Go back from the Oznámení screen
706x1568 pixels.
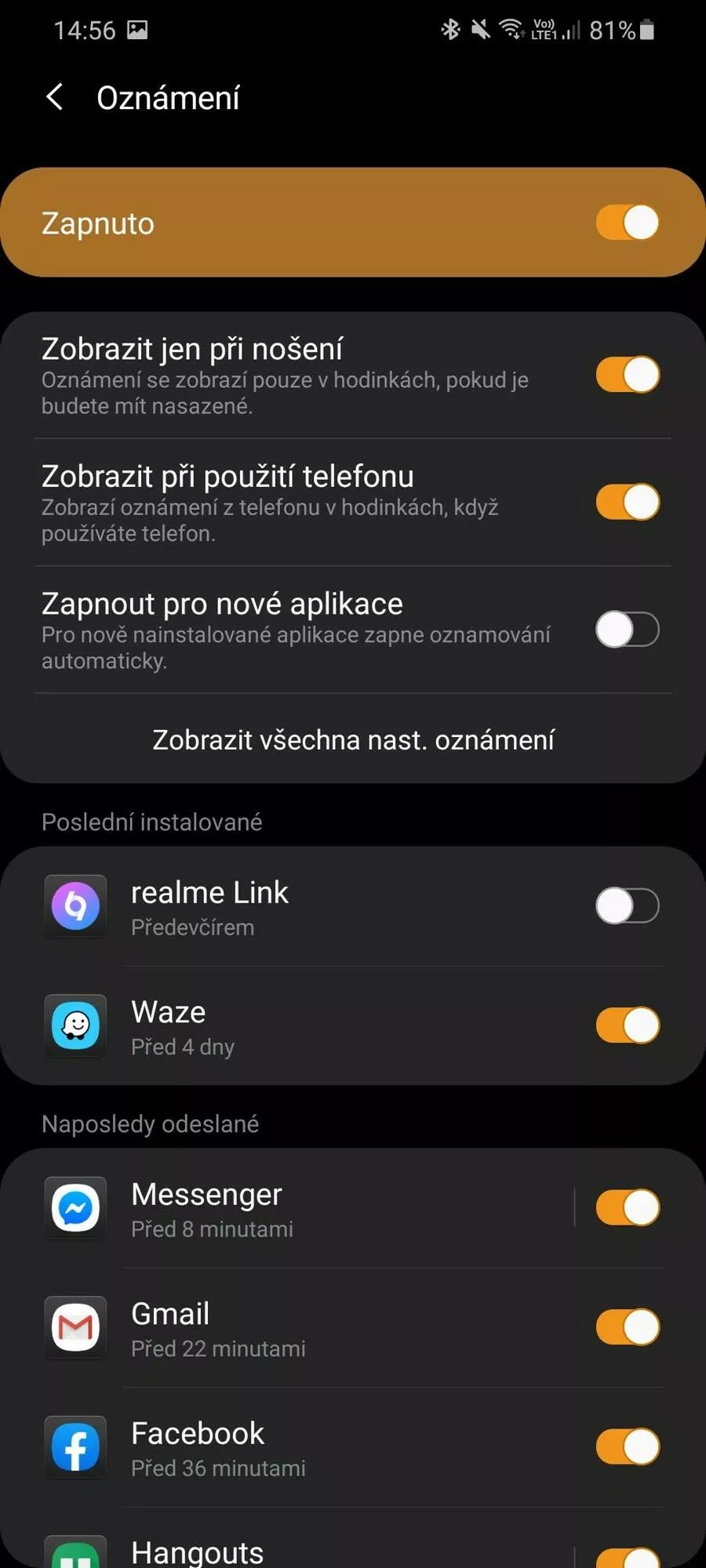pos(55,98)
